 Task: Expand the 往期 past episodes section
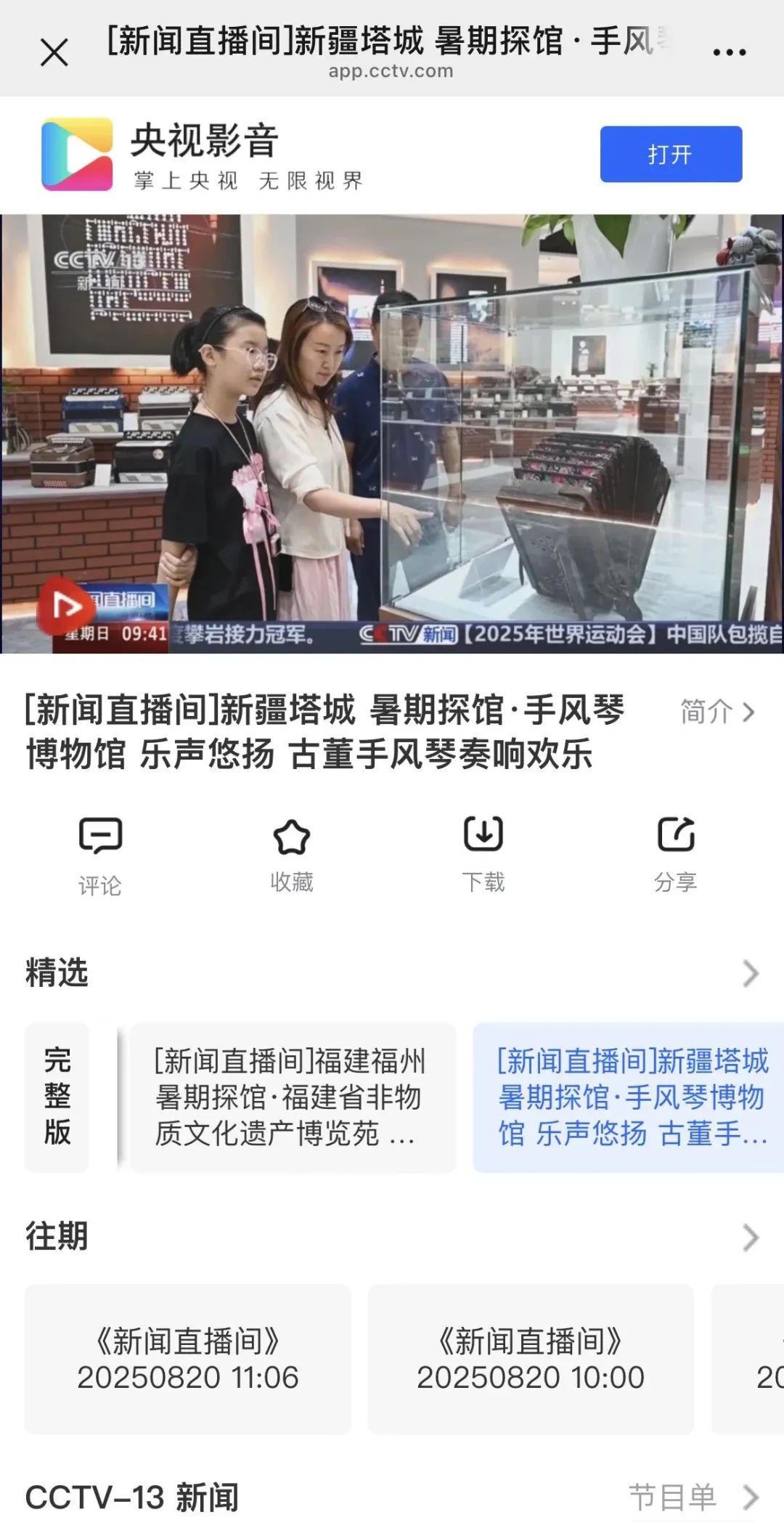click(x=750, y=1237)
